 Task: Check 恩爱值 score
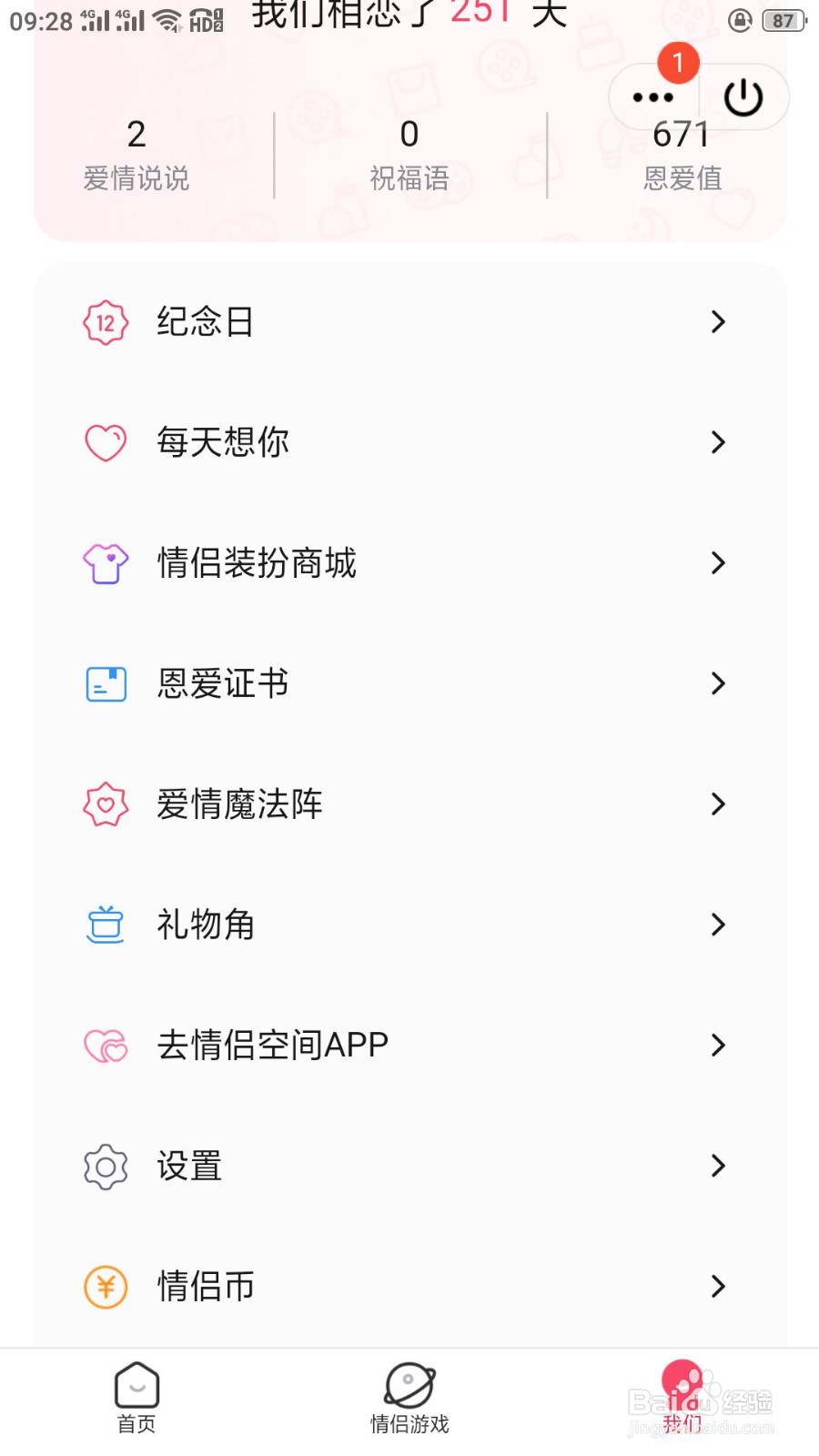point(682,164)
